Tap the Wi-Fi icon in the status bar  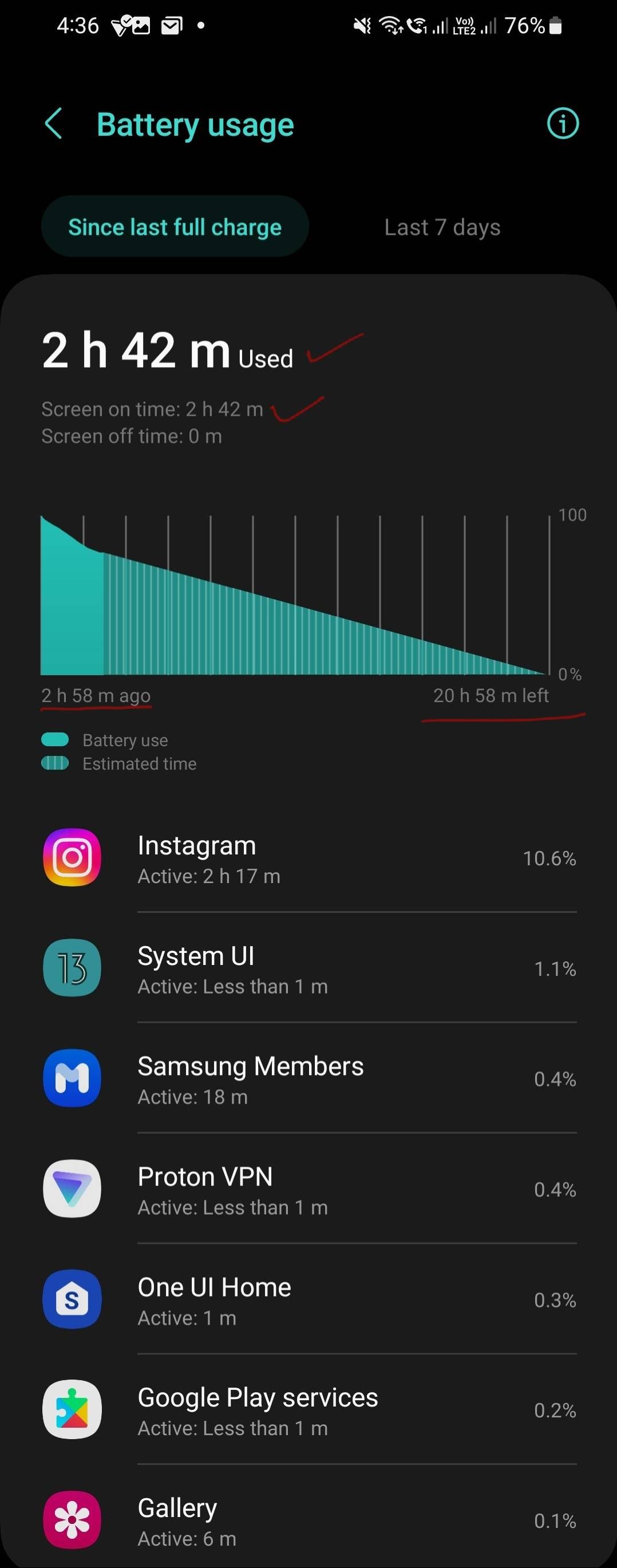point(392,26)
